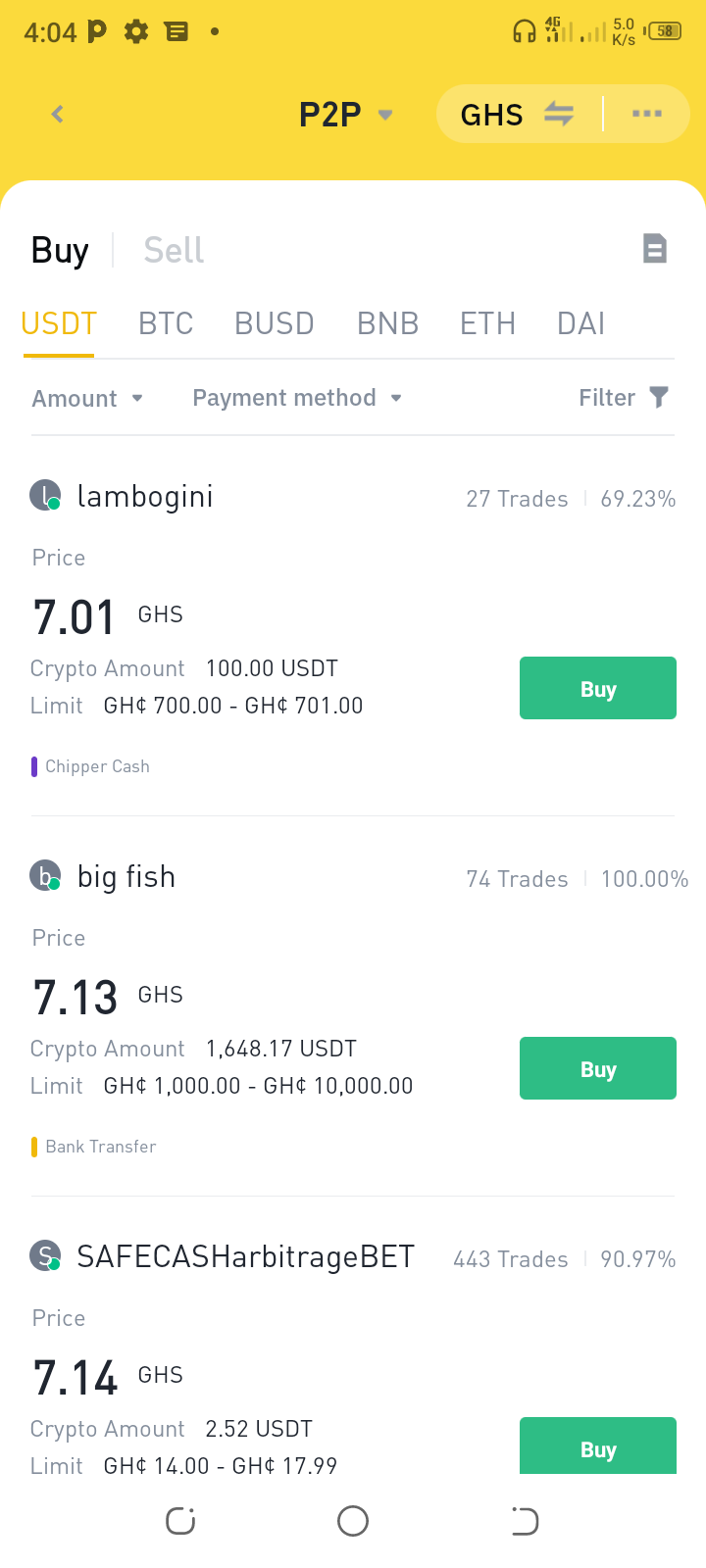Tap the home circle navigation button
This screenshot has width=706, height=1568.
(x=352, y=1521)
